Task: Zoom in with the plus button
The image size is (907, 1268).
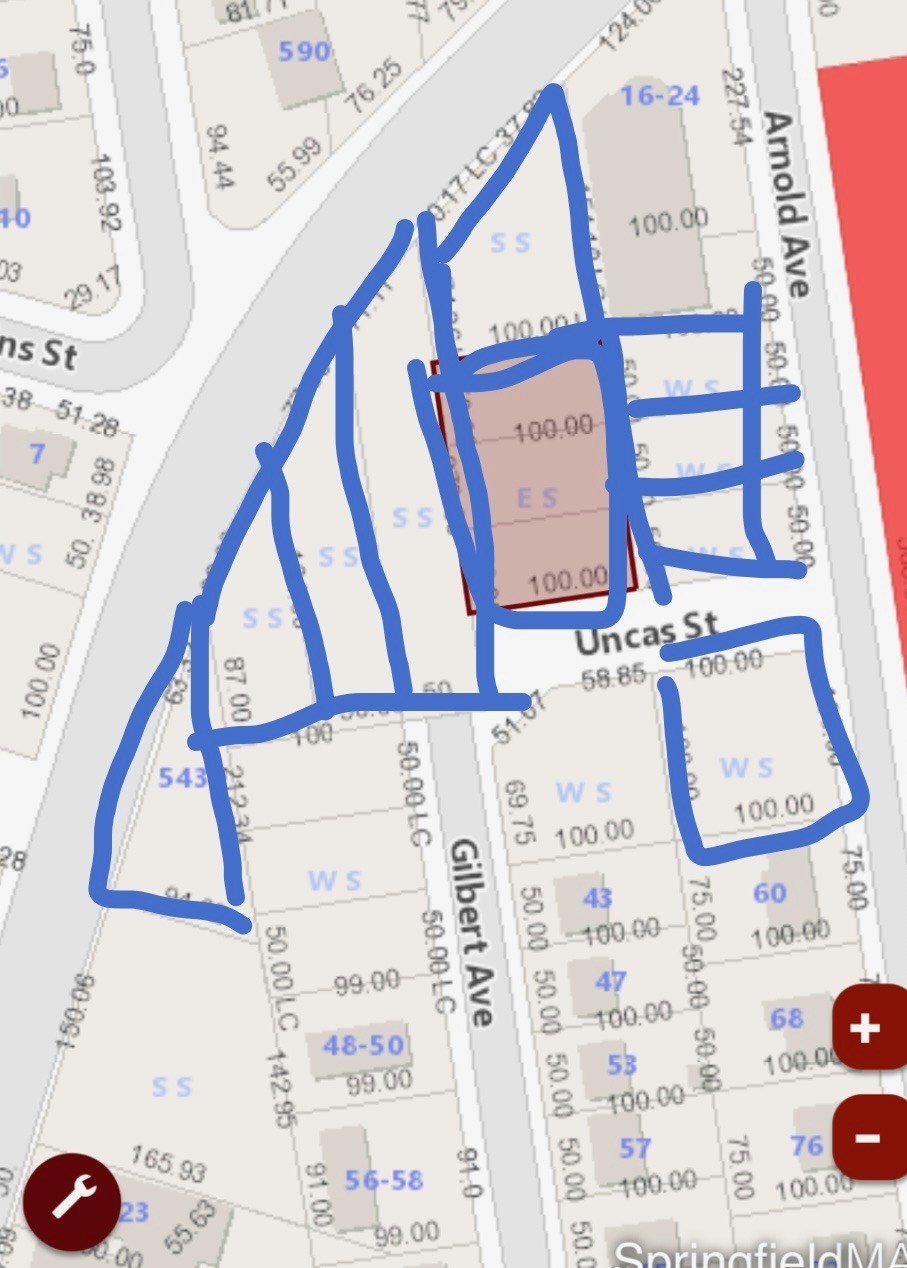Action: coord(866,1029)
